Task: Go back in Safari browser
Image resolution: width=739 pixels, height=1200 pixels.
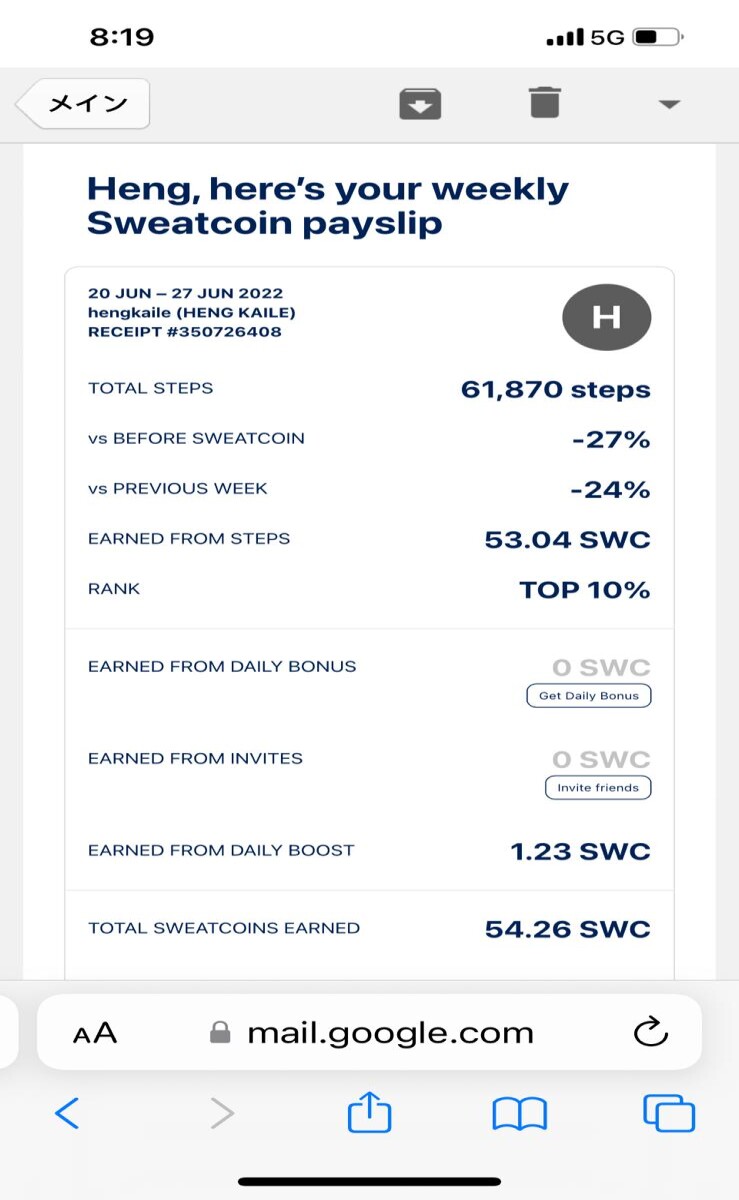Action: (x=67, y=1113)
